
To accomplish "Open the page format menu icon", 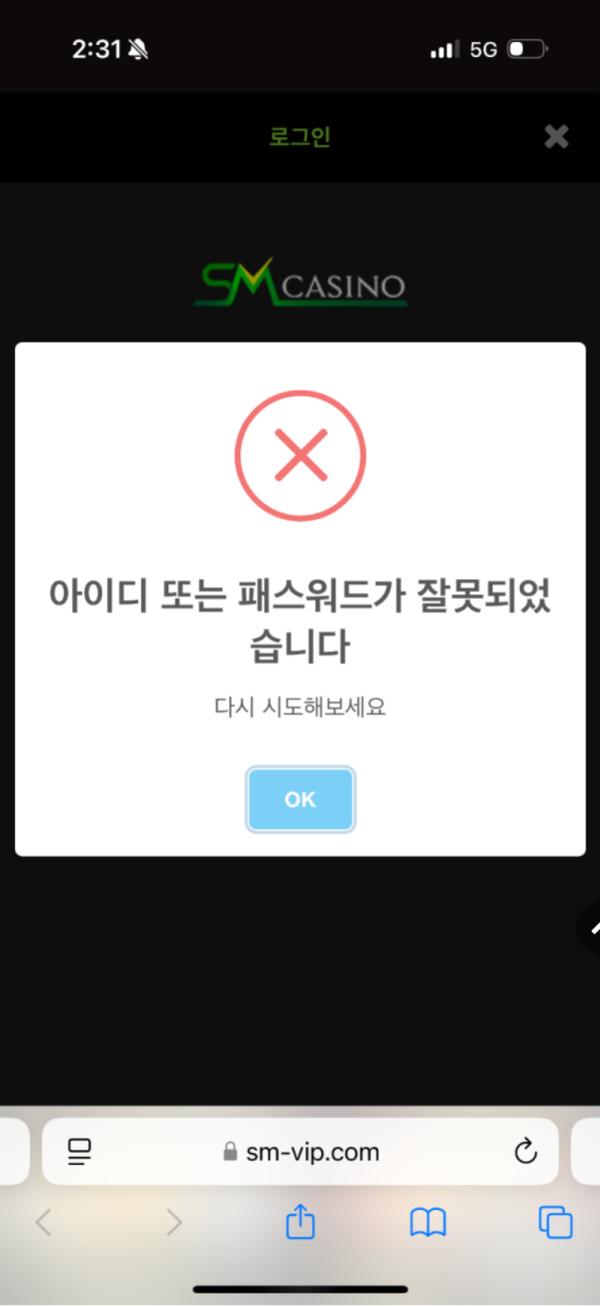I will tap(80, 1152).
